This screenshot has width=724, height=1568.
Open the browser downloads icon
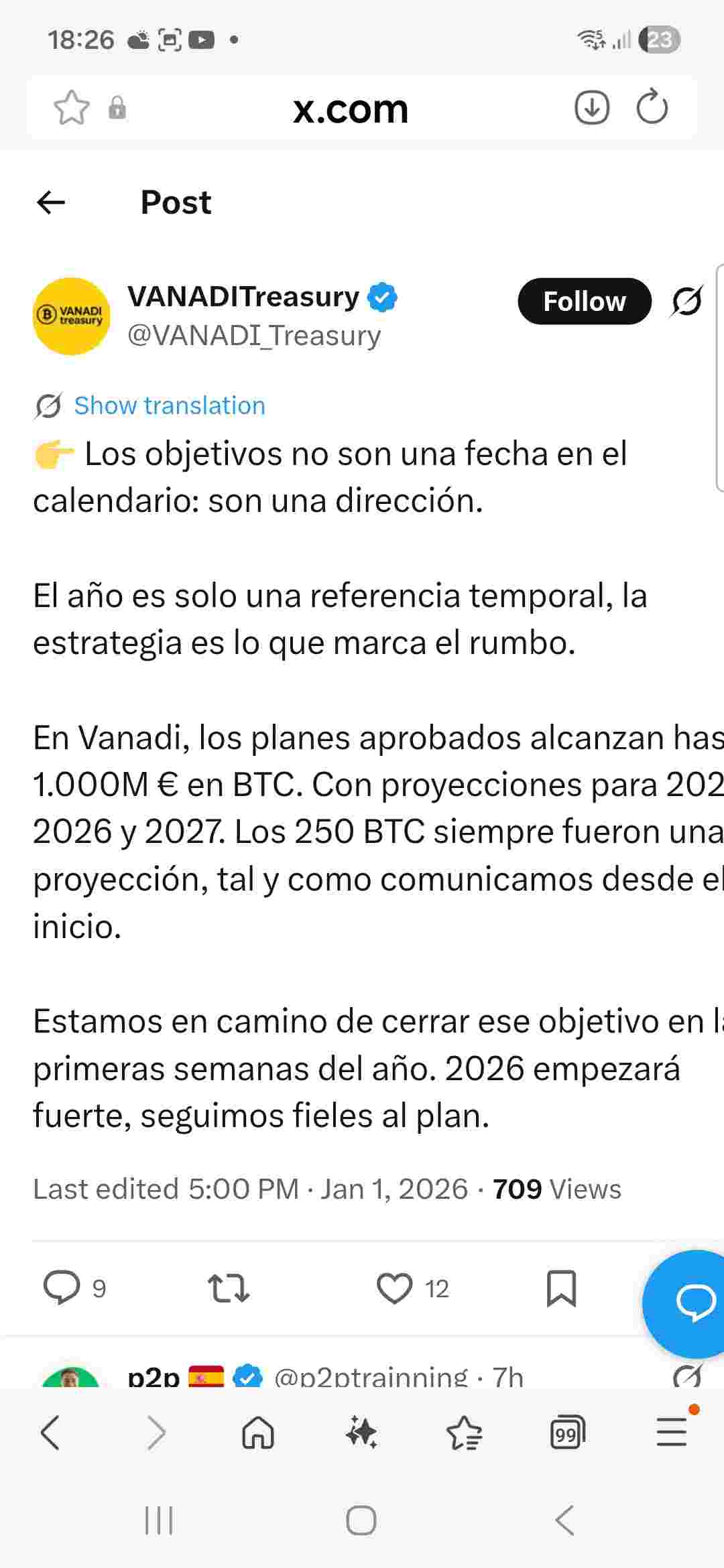[x=592, y=108]
